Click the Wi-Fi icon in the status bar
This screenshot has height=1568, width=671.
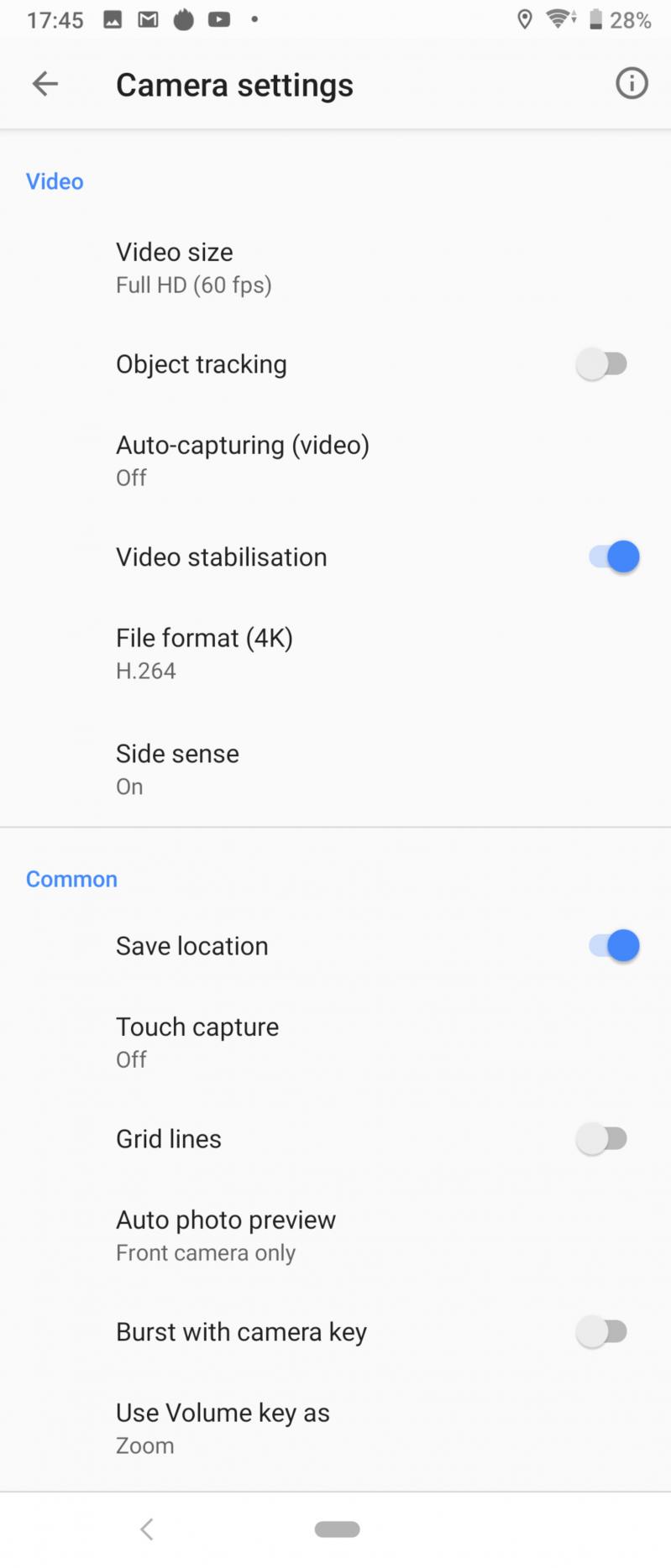coord(557,18)
